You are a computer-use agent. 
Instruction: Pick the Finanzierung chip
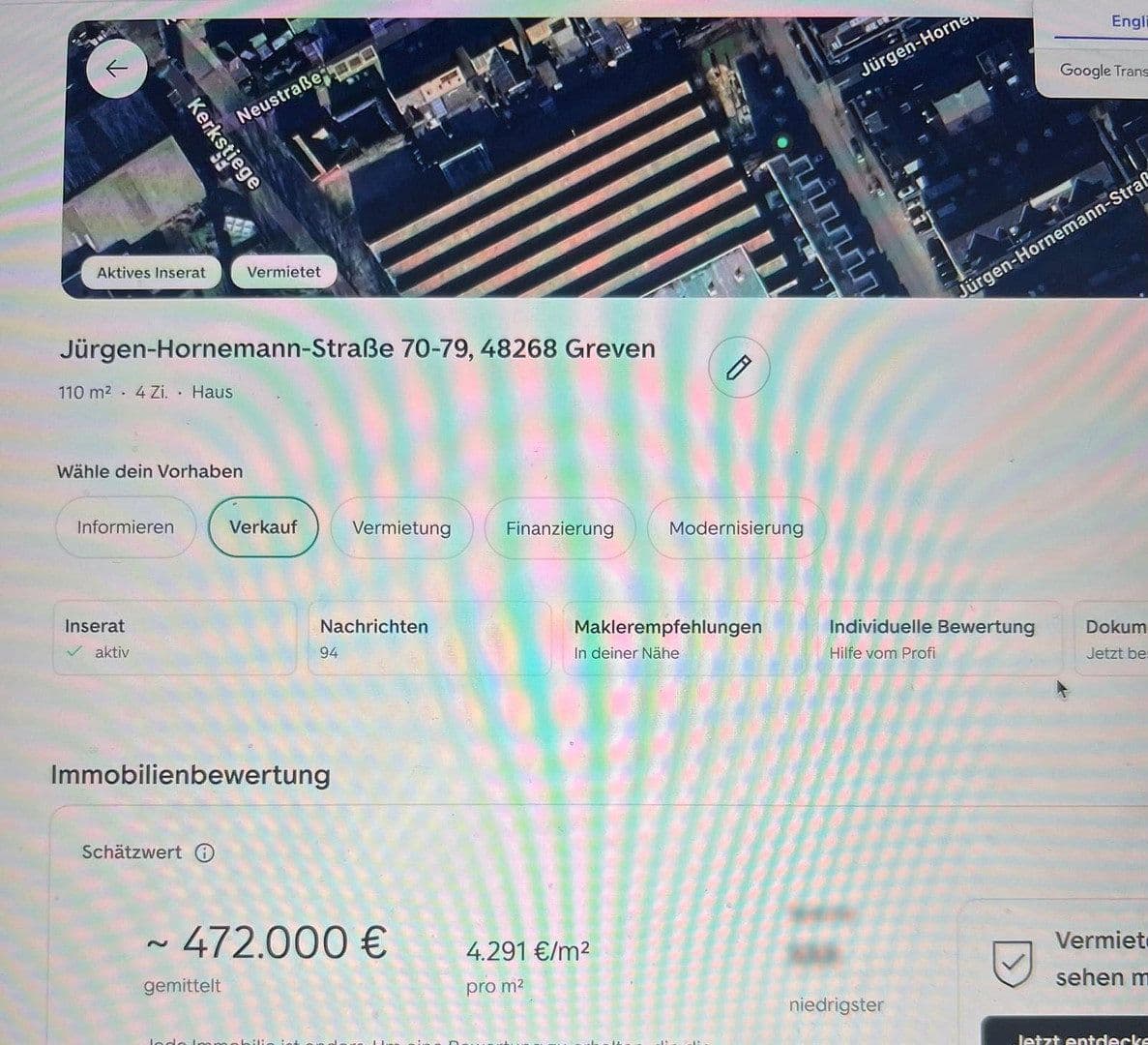click(x=560, y=528)
